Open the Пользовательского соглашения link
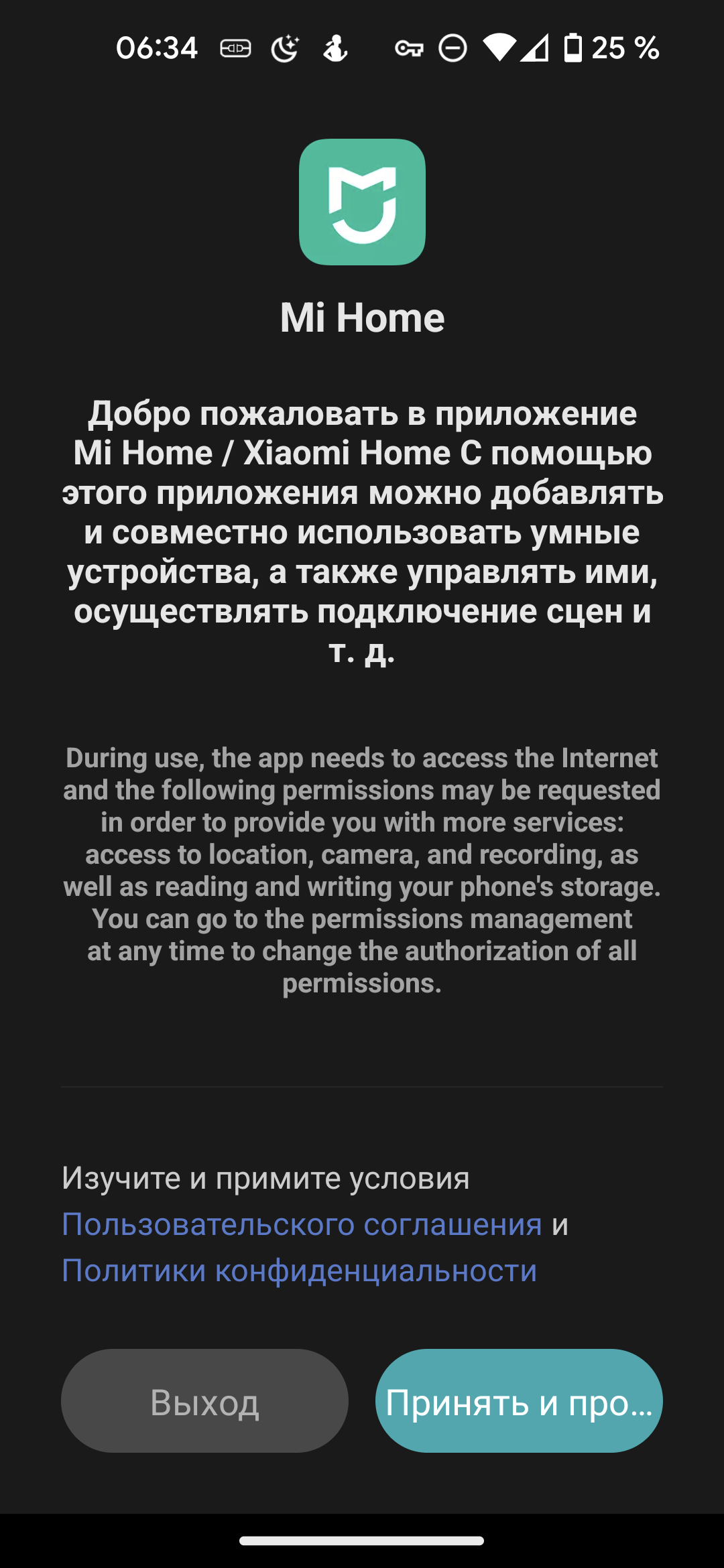The image size is (724, 1568). click(x=302, y=1225)
